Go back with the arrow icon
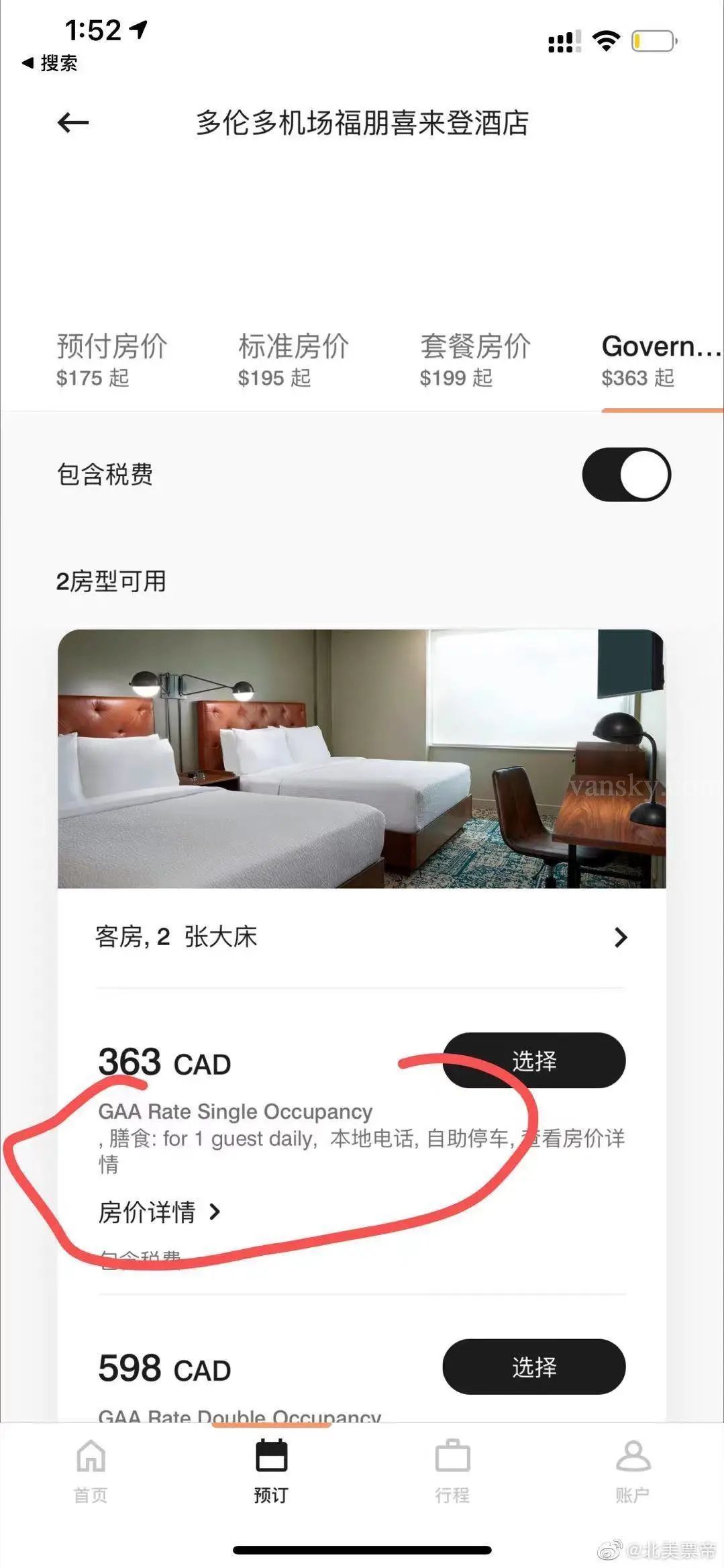724x1568 pixels. click(x=73, y=123)
